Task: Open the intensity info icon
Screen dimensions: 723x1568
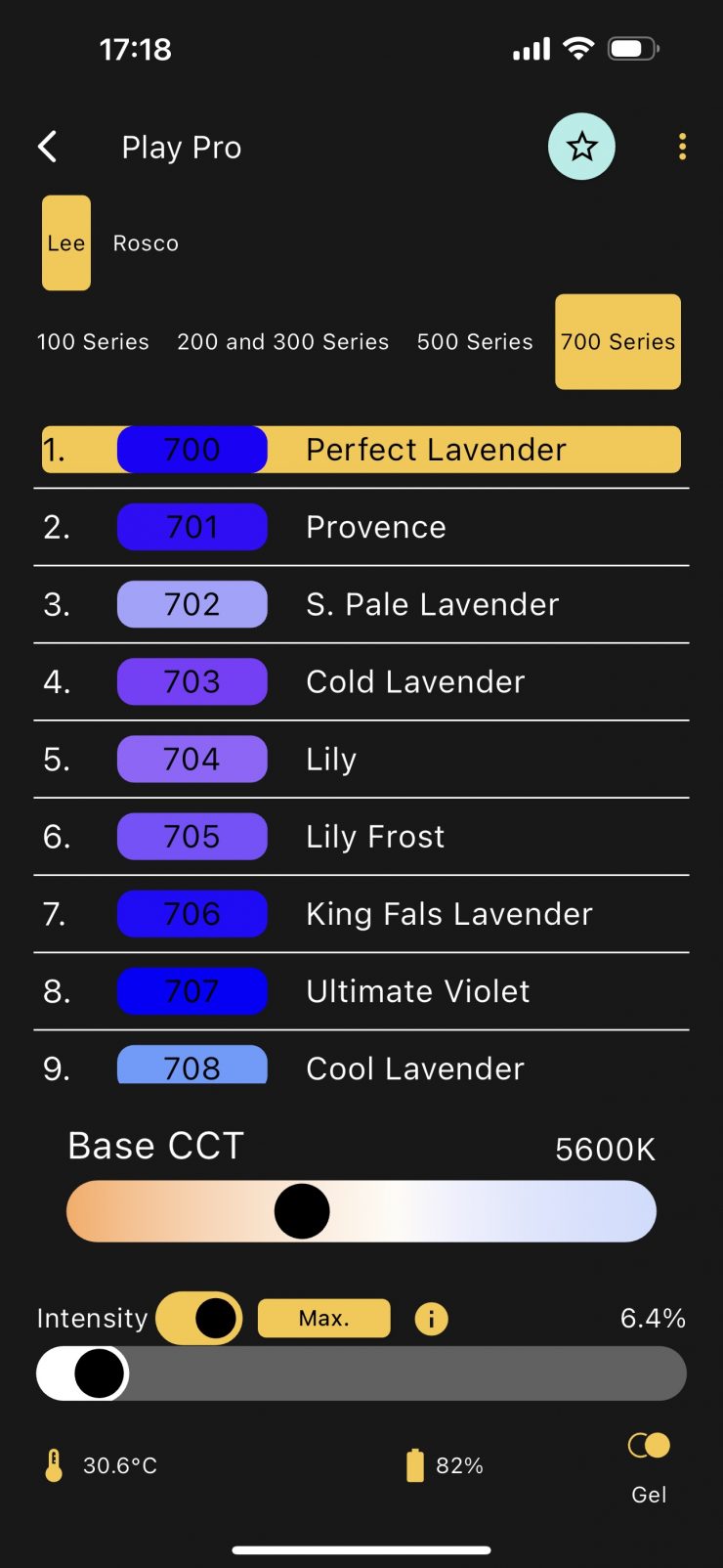Action: click(x=431, y=1319)
